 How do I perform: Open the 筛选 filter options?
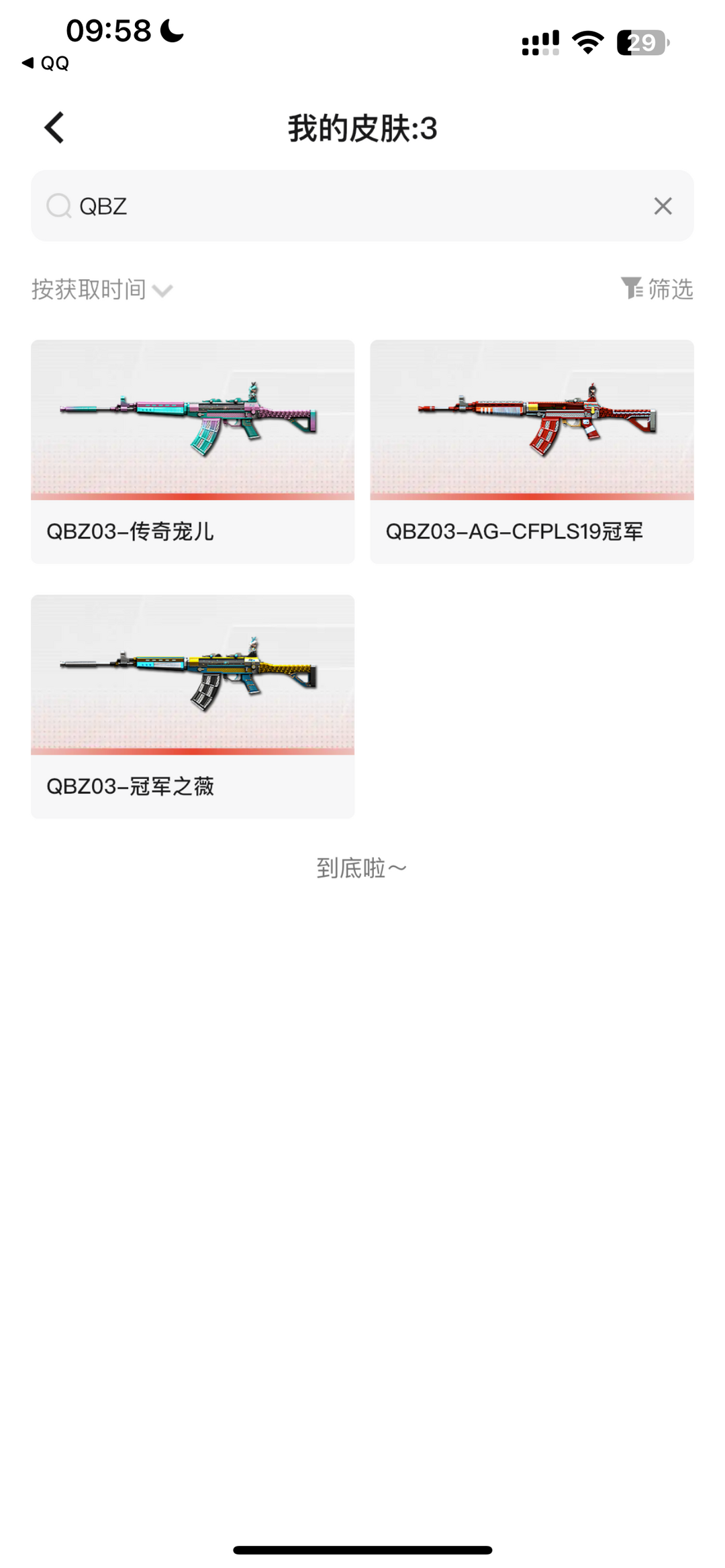[x=657, y=289]
